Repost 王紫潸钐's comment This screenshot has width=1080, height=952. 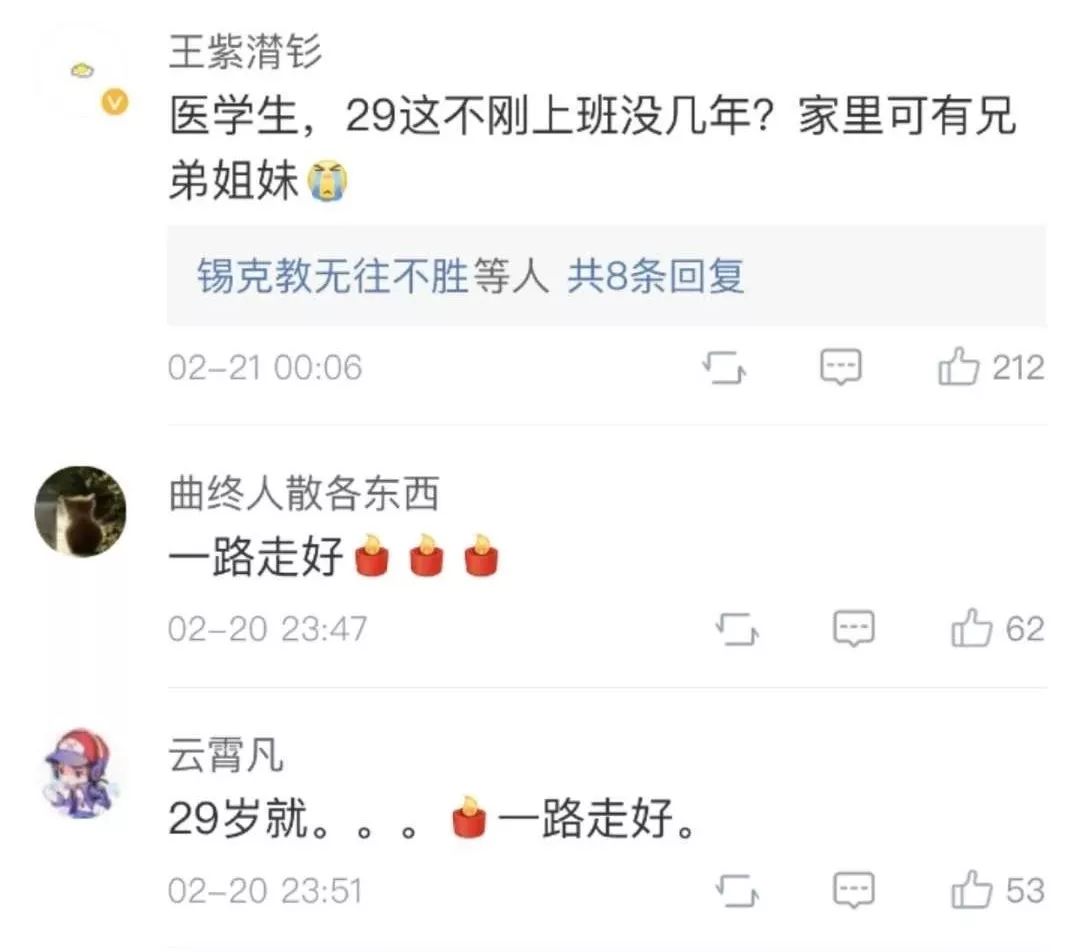pyautogui.click(x=723, y=369)
